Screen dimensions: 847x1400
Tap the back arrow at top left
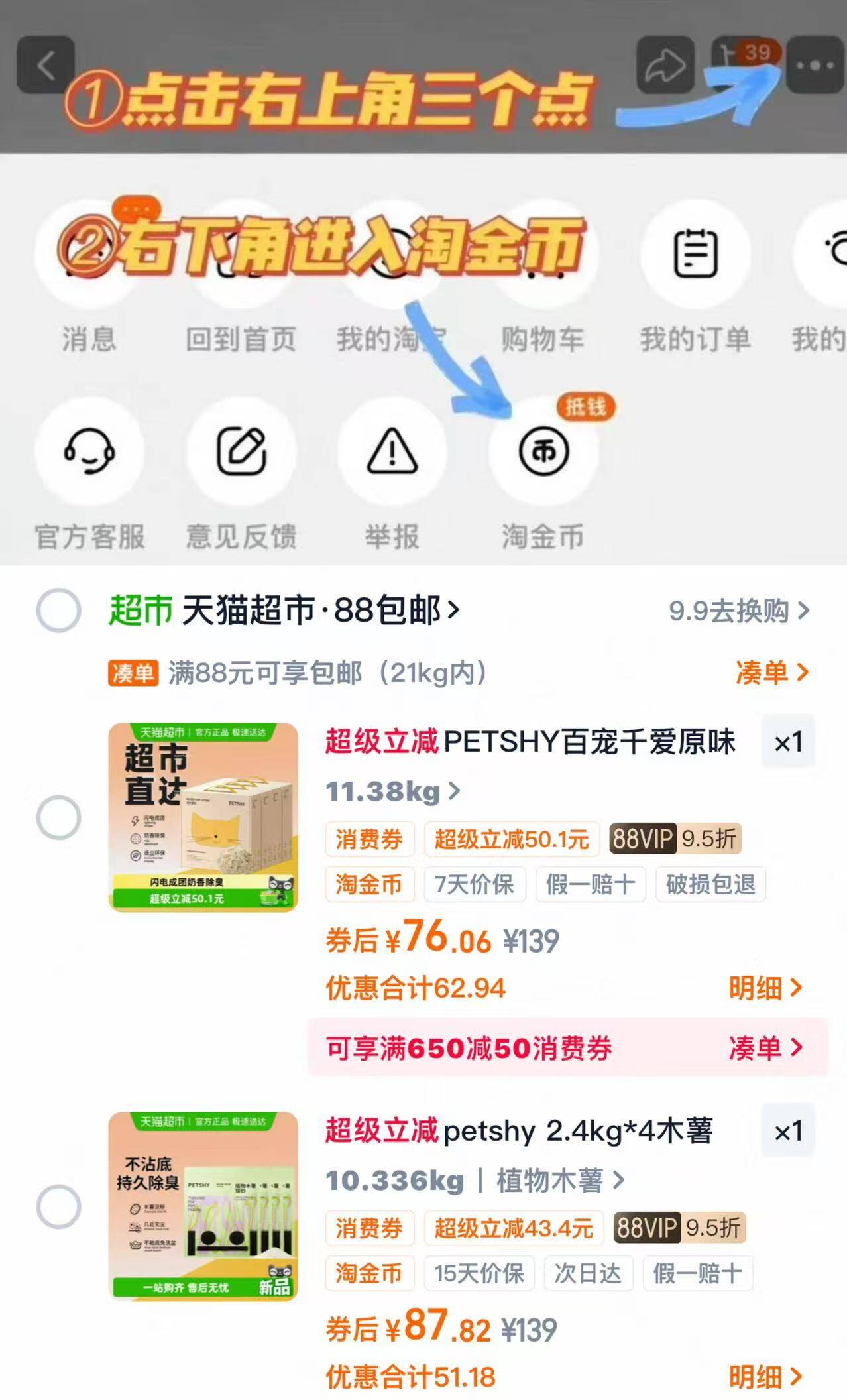[46, 64]
